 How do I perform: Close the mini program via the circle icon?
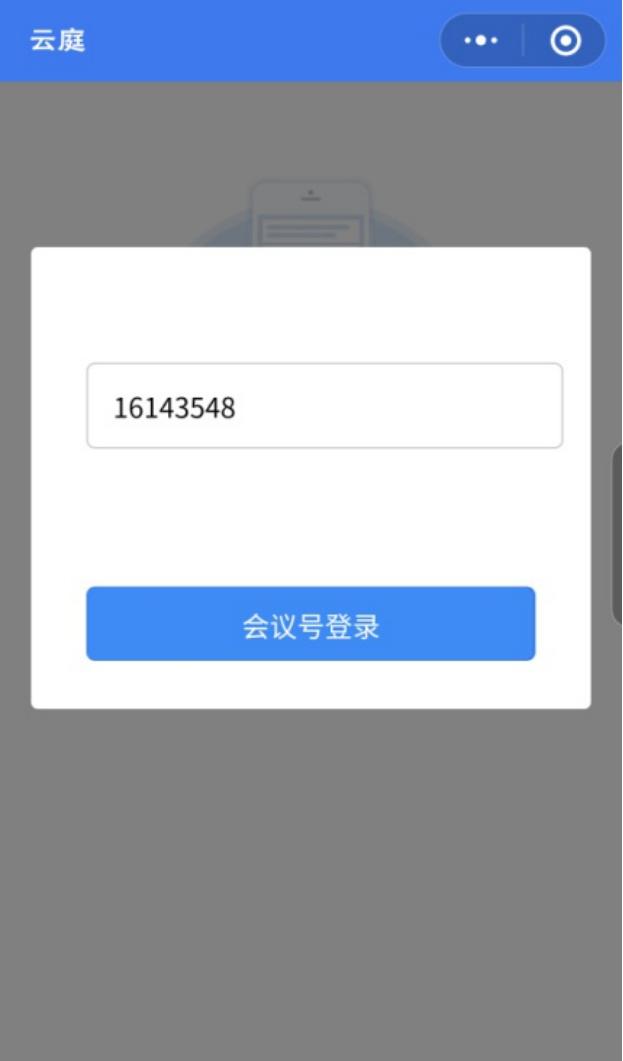[x=565, y=41]
